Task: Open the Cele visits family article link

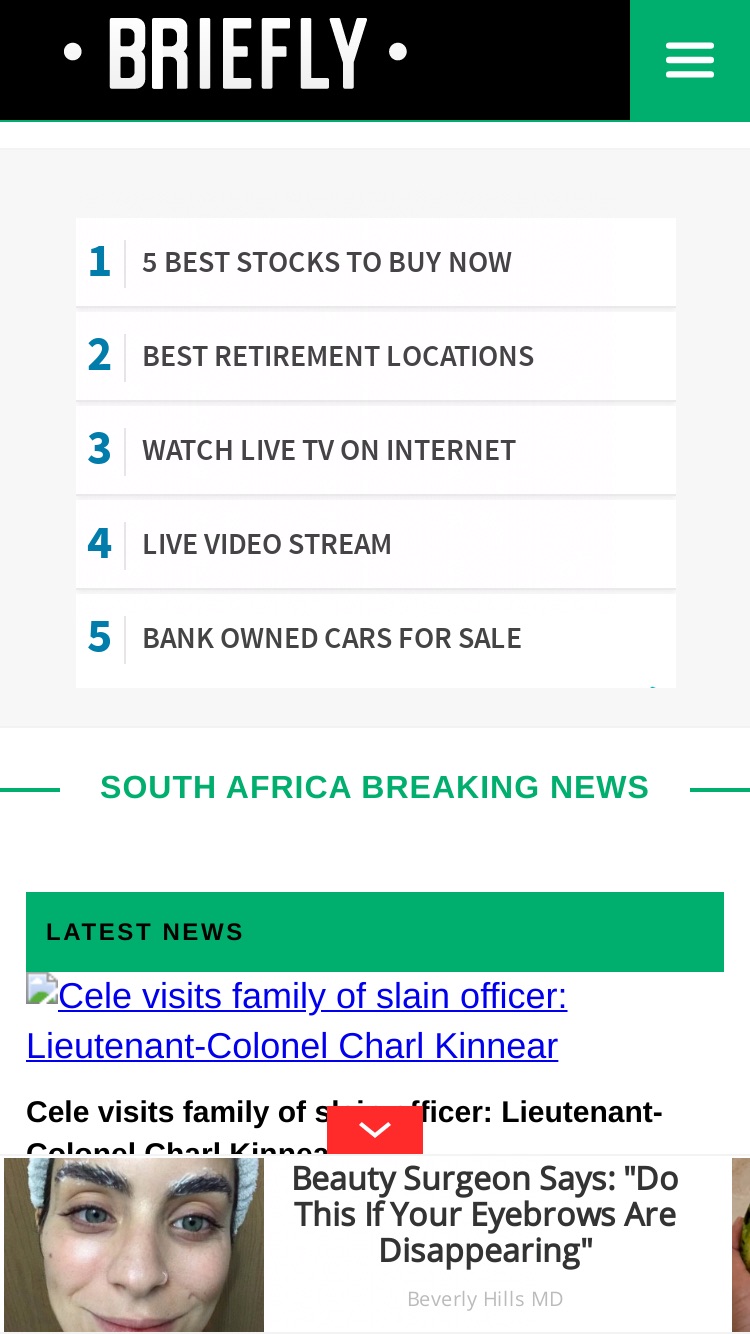Action: point(297,1020)
